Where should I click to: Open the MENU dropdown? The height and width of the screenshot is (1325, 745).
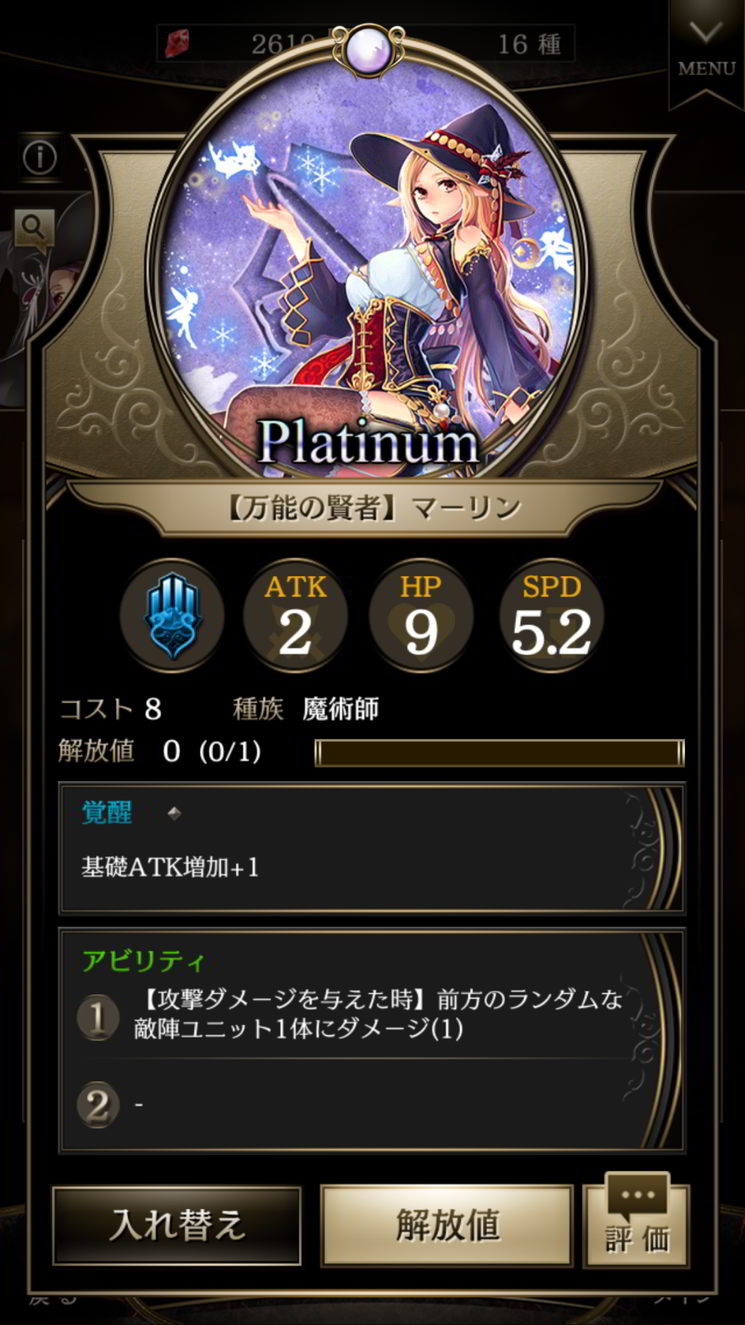(x=706, y=48)
